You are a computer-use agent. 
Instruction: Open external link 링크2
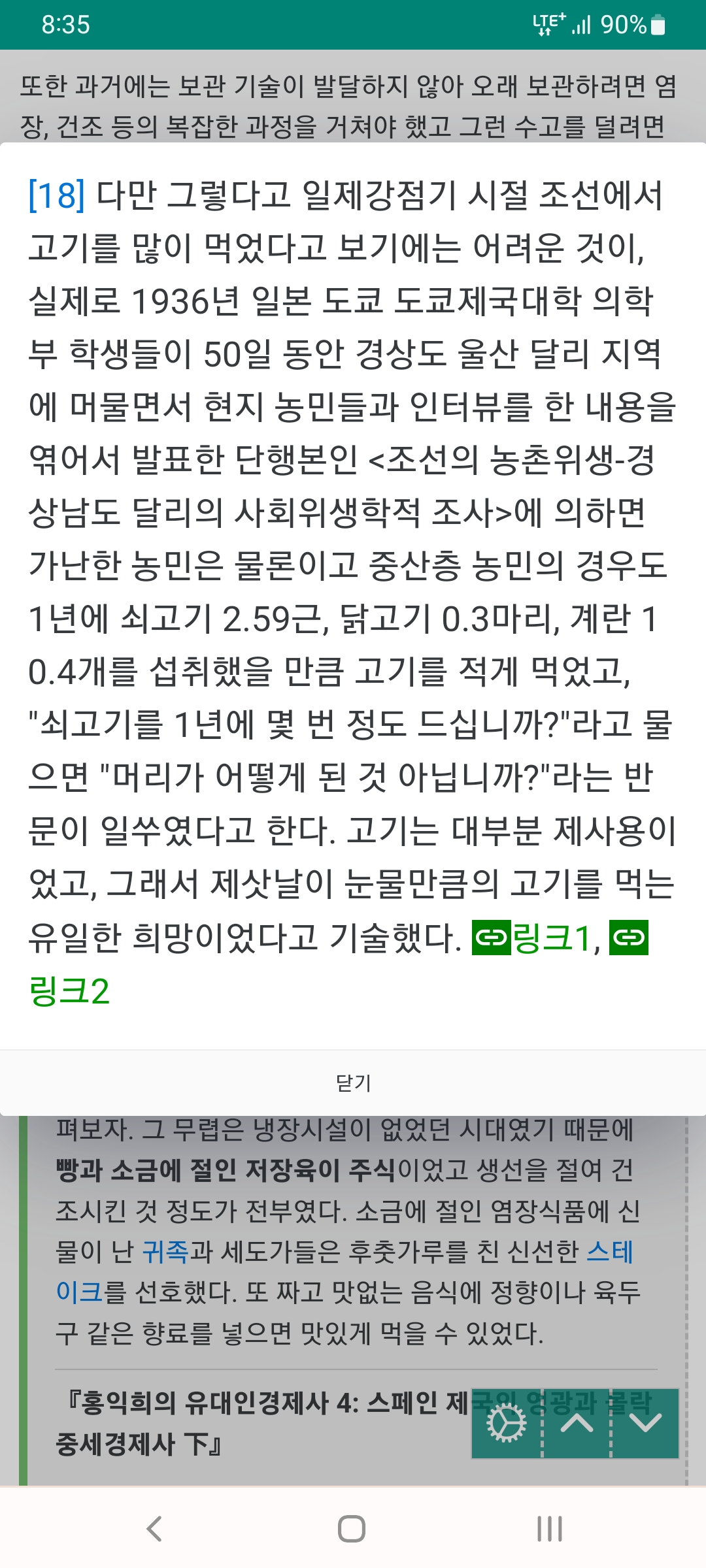tap(69, 991)
